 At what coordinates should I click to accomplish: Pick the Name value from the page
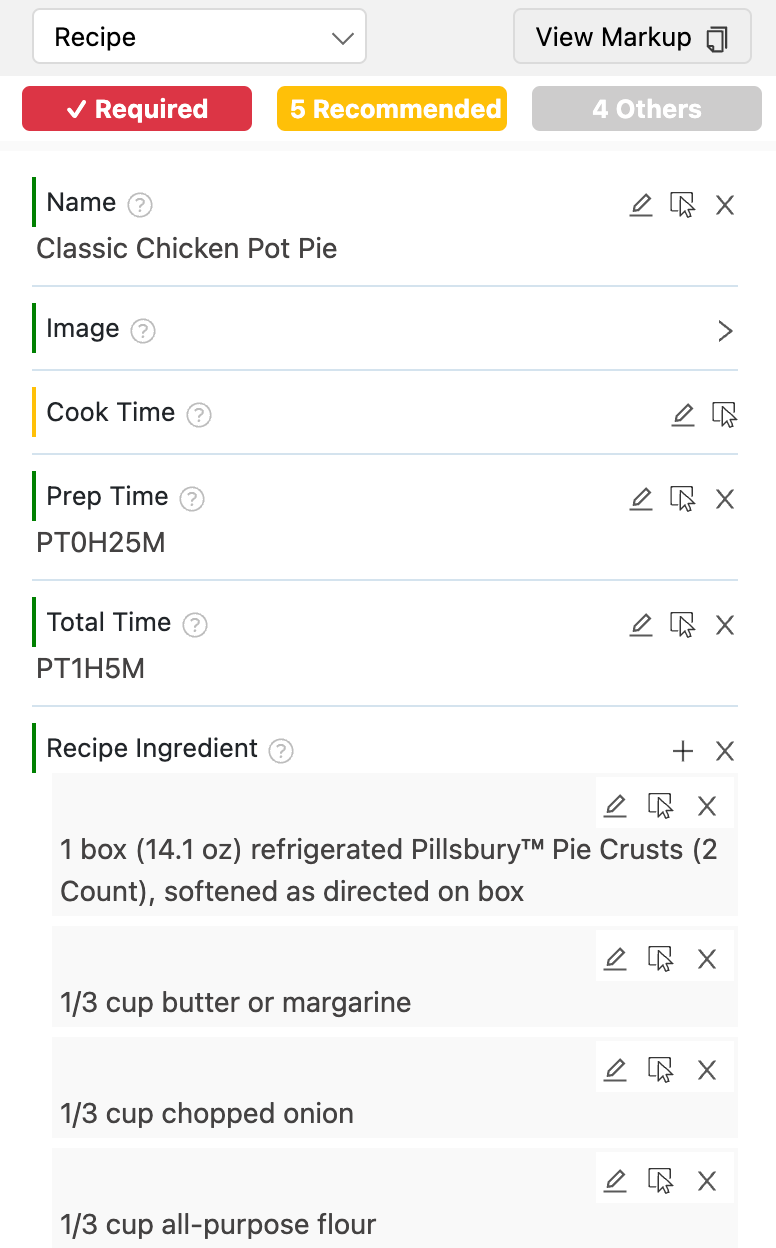pyautogui.click(x=683, y=205)
